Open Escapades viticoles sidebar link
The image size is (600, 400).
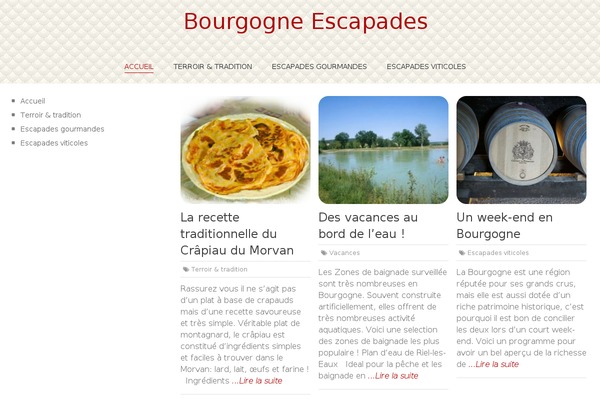click(x=54, y=143)
